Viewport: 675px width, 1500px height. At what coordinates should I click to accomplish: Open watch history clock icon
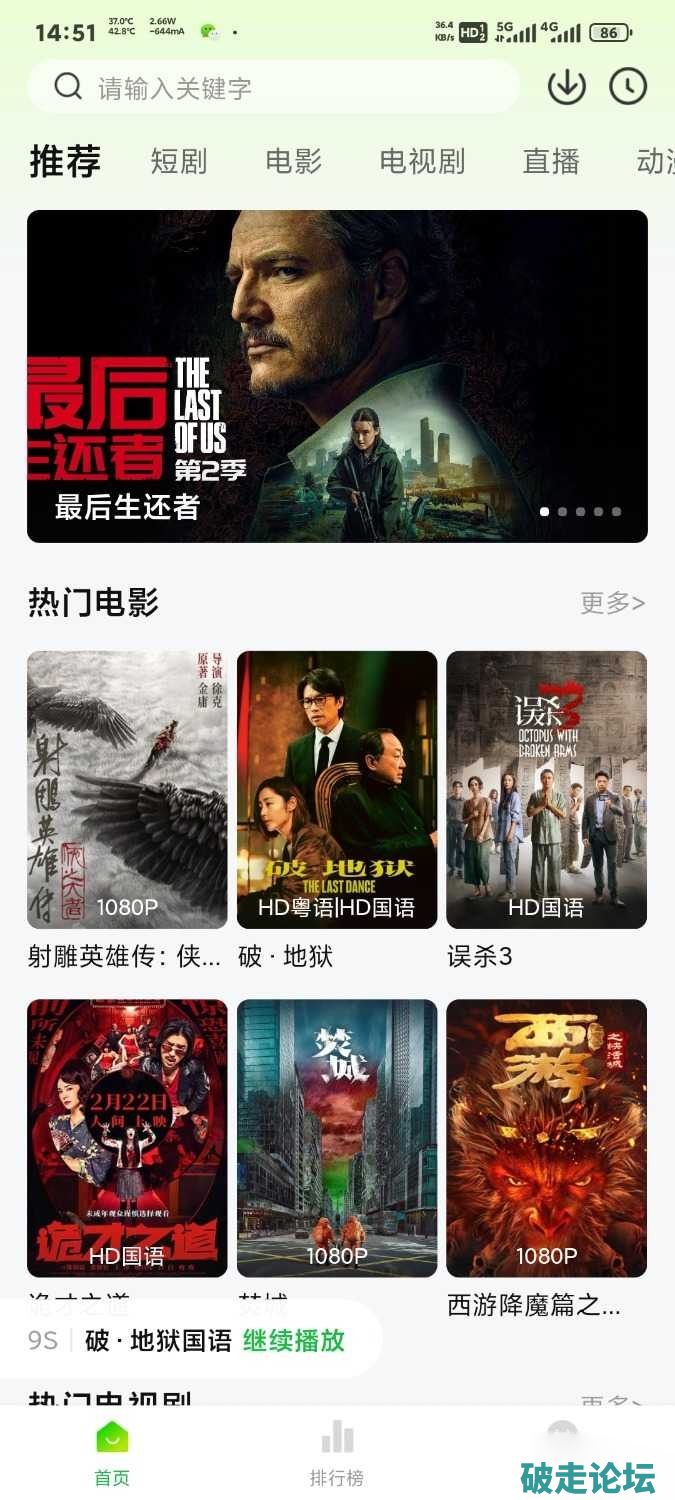[x=628, y=88]
